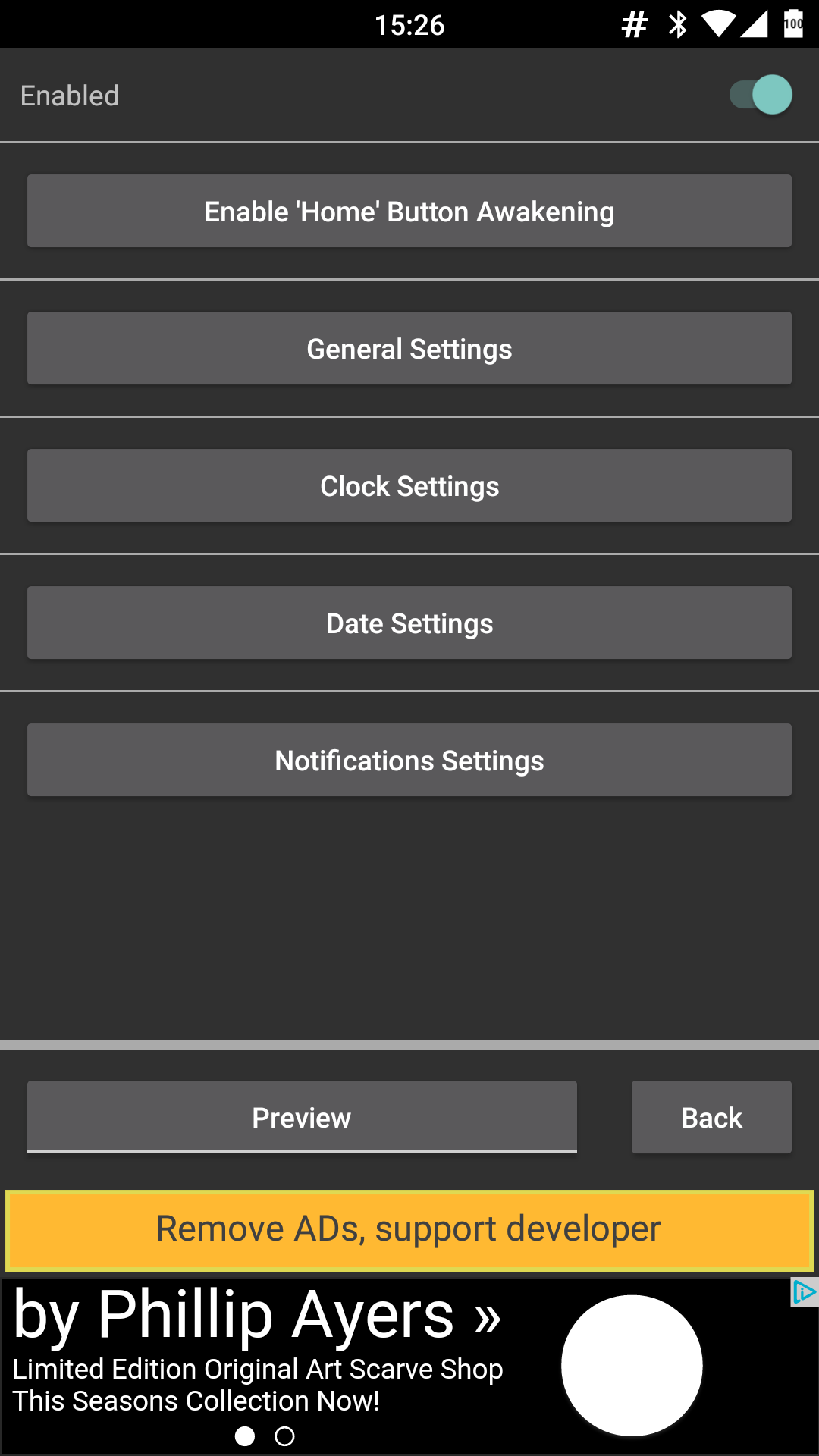Viewport: 819px width, 1456px height.
Task: Tap Remove ADs, support developer banner
Action: (x=409, y=1230)
